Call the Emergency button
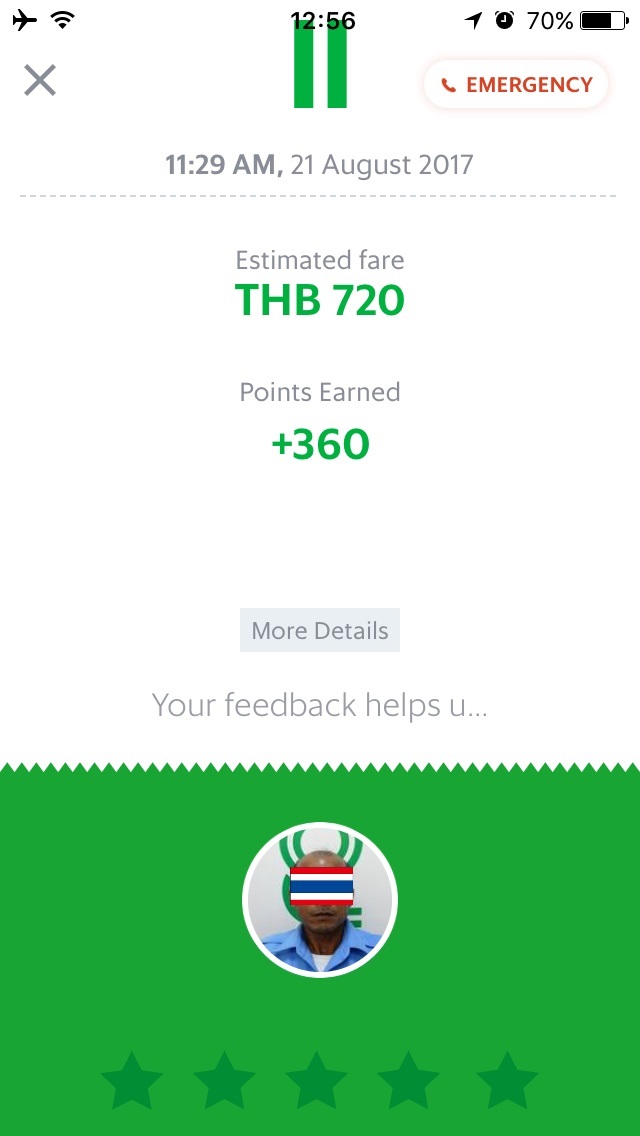 516,85
